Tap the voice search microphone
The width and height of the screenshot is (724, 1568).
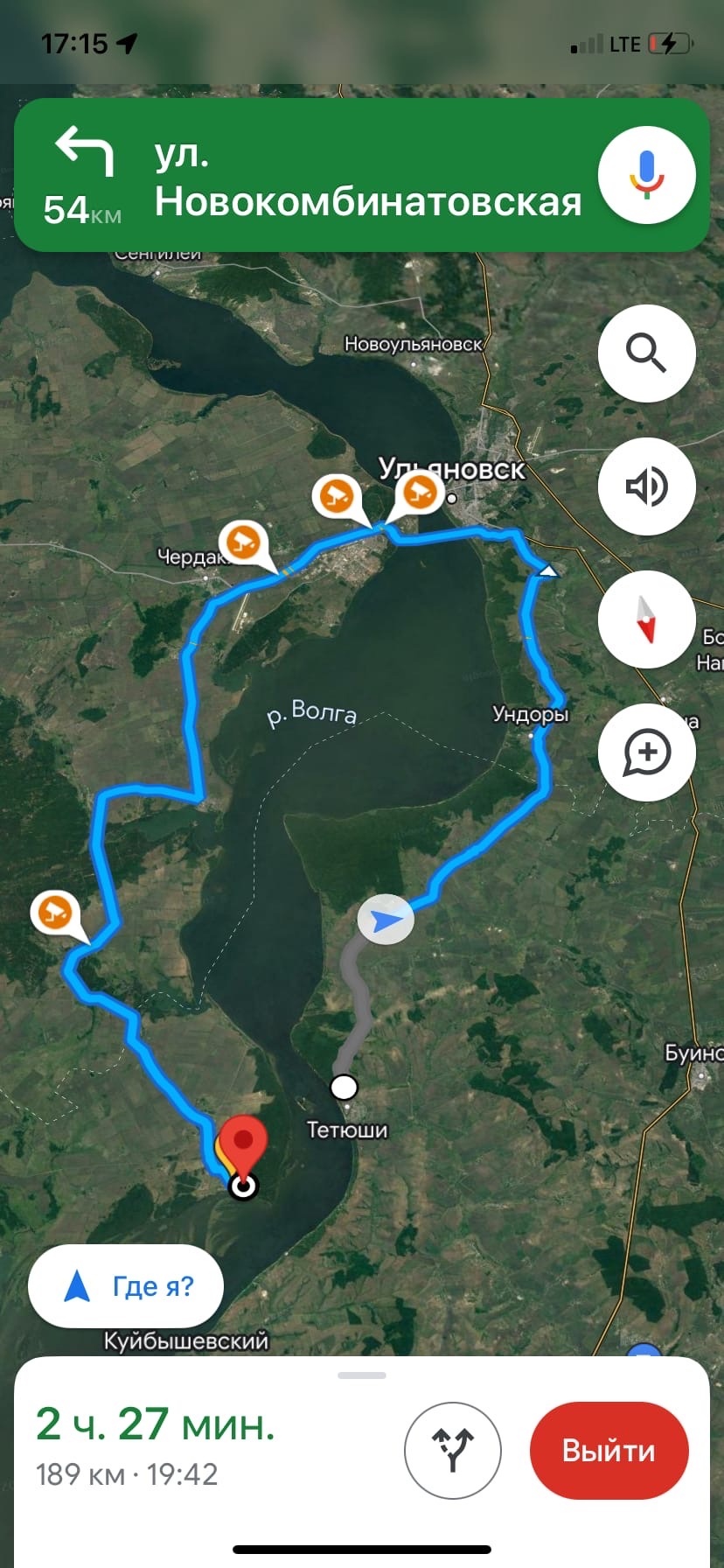(646, 175)
